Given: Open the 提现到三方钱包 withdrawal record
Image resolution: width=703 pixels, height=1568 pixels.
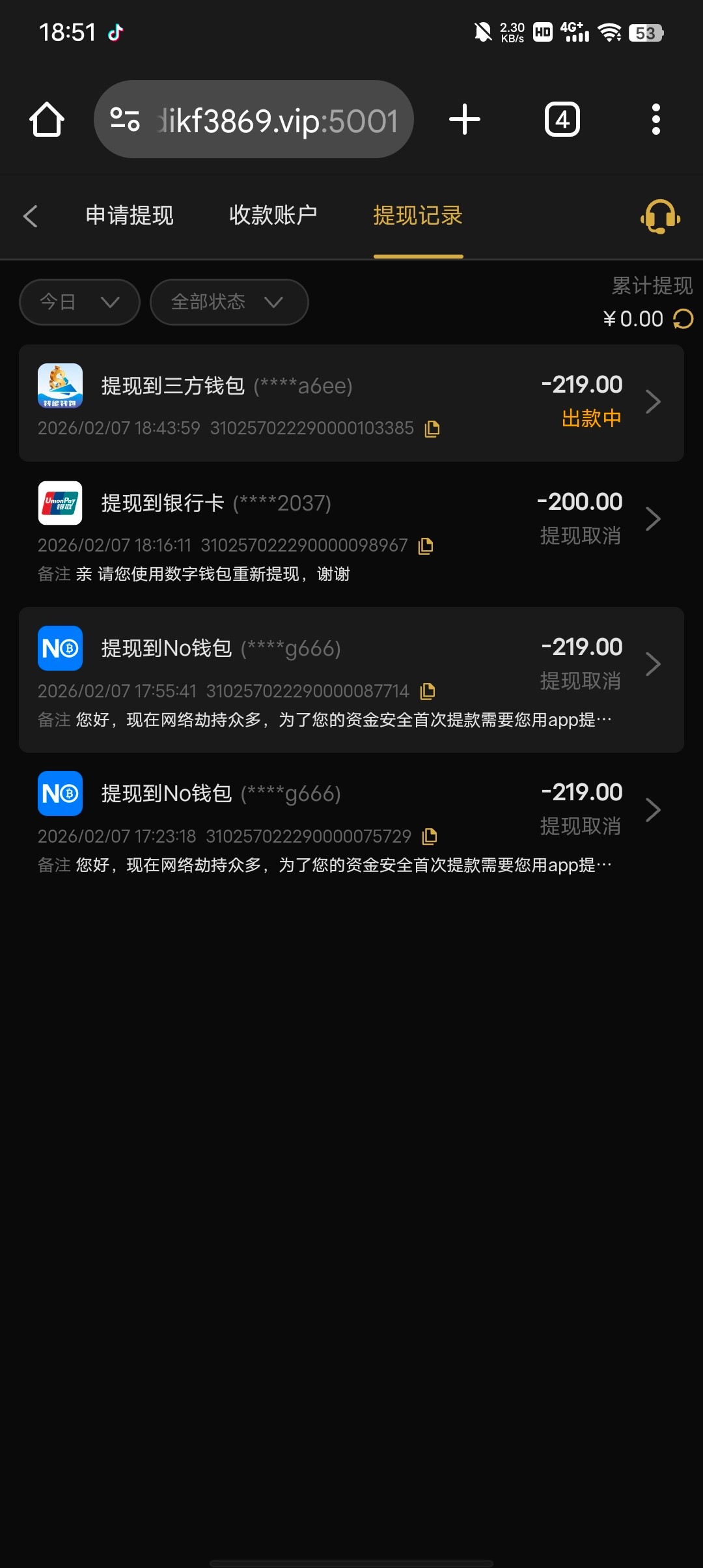Looking at the screenshot, I should point(351,402).
